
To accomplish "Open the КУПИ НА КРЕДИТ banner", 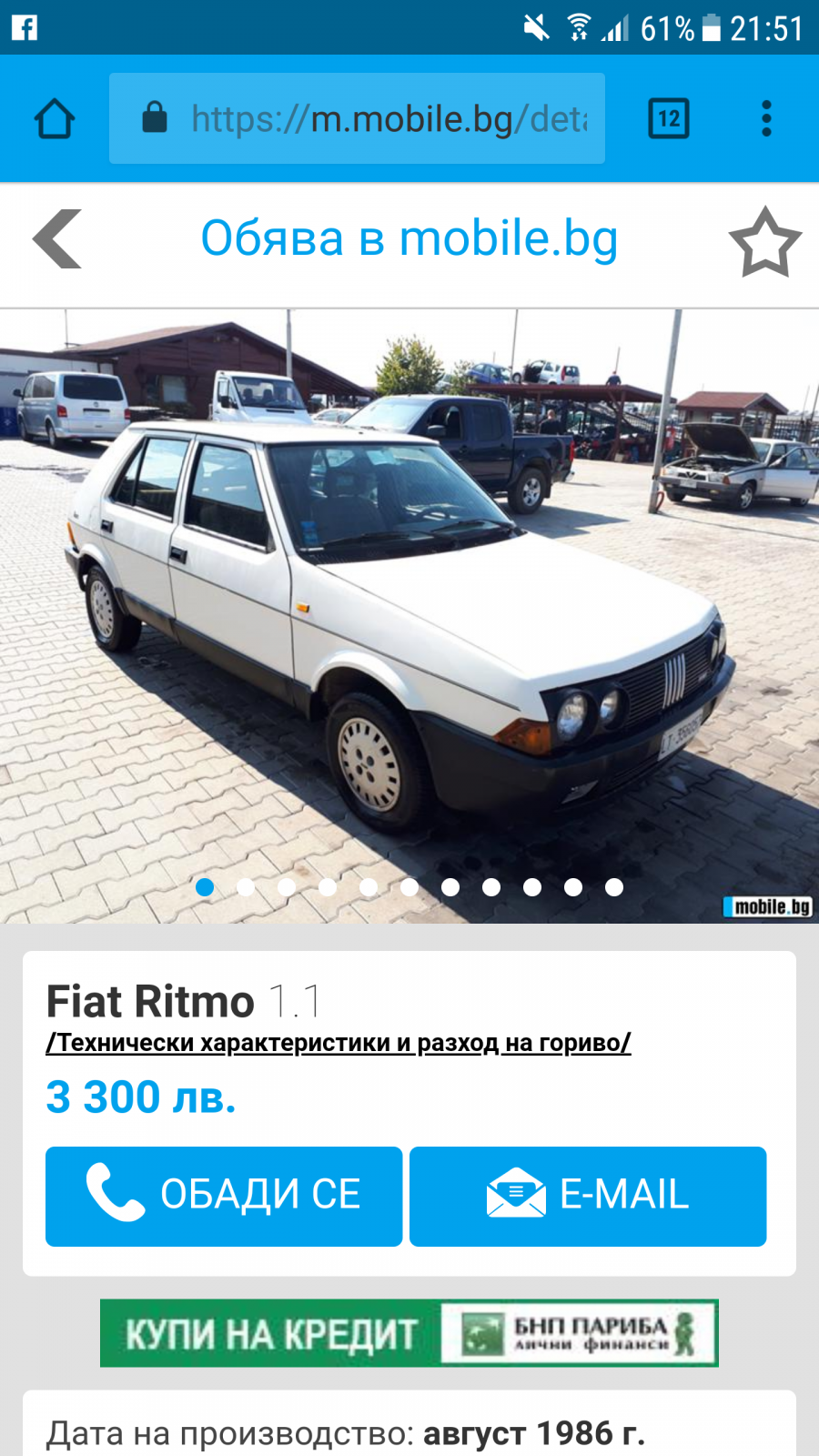I will click(409, 1333).
